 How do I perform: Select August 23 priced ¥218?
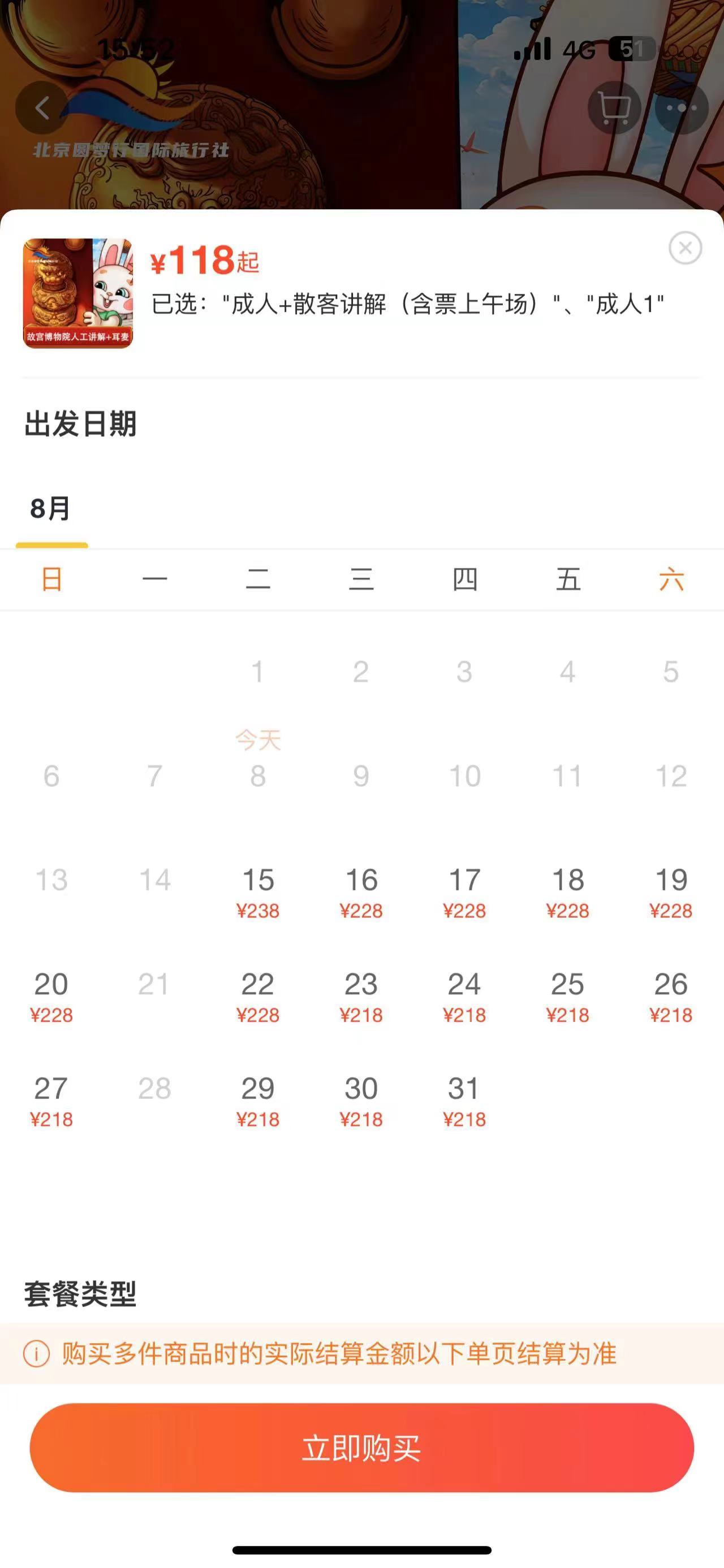click(x=361, y=996)
